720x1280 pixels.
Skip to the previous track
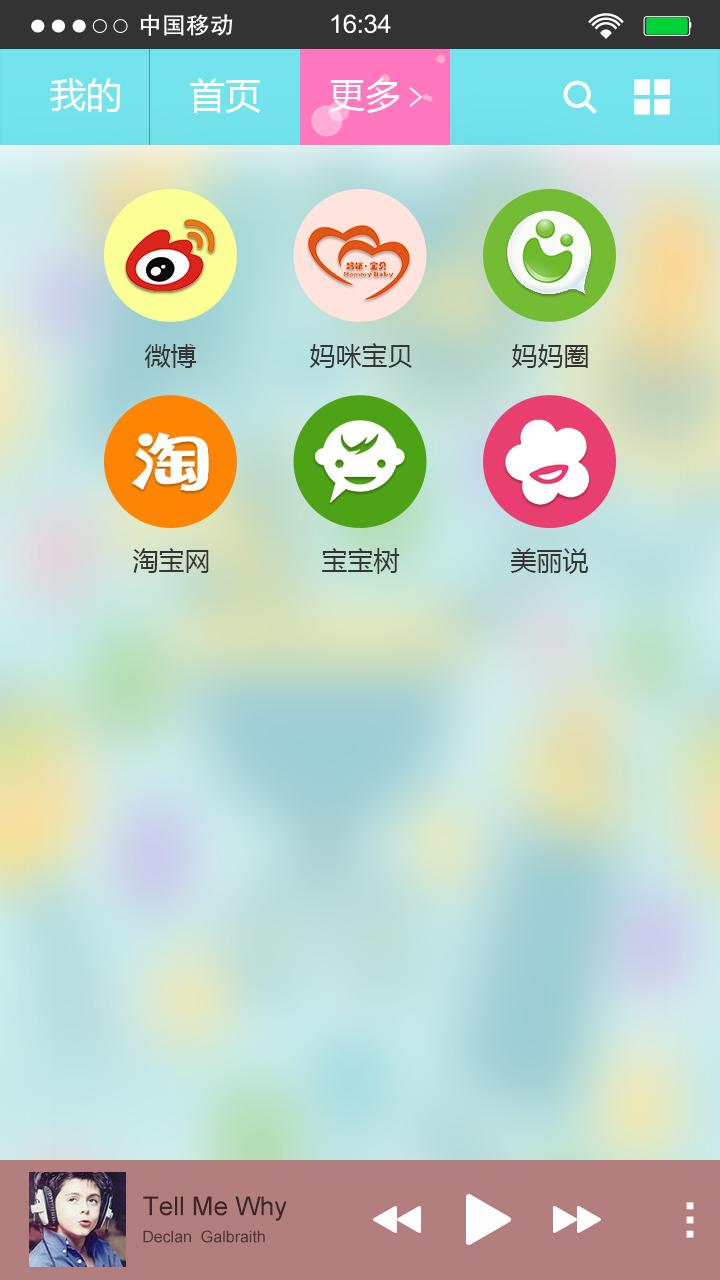pyautogui.click(x=397, y=1220)
